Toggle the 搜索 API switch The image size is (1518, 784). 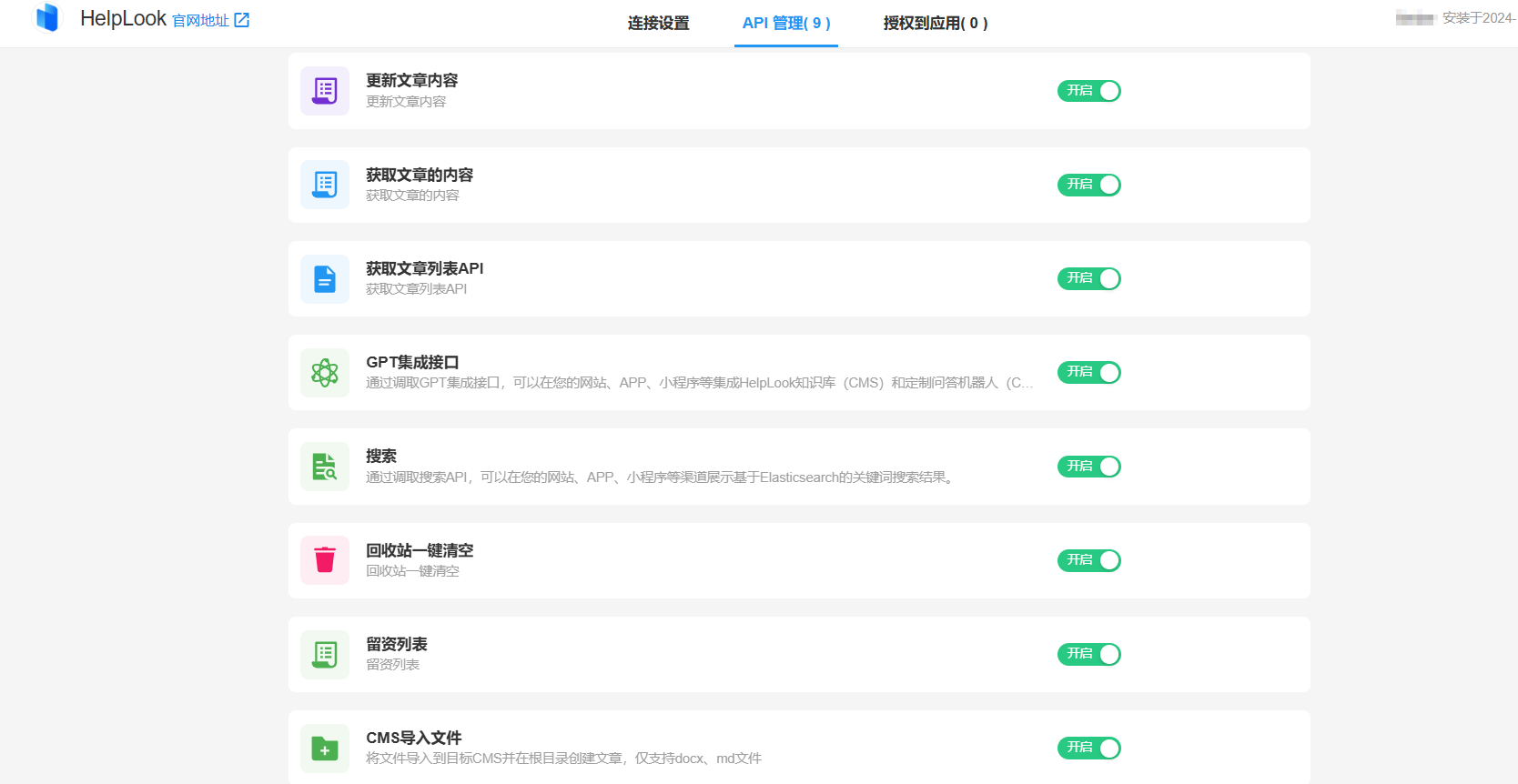coord(1088,467)
